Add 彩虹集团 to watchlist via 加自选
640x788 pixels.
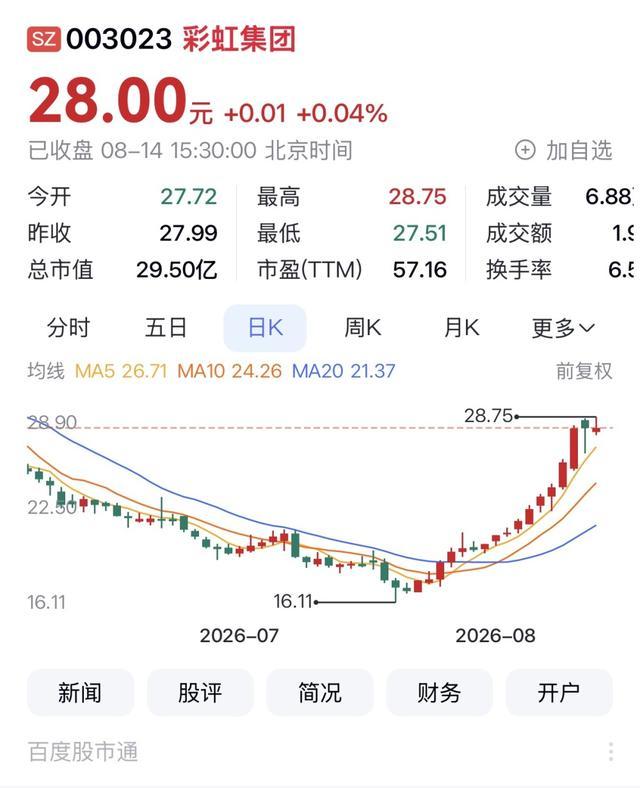click(564, 150)
